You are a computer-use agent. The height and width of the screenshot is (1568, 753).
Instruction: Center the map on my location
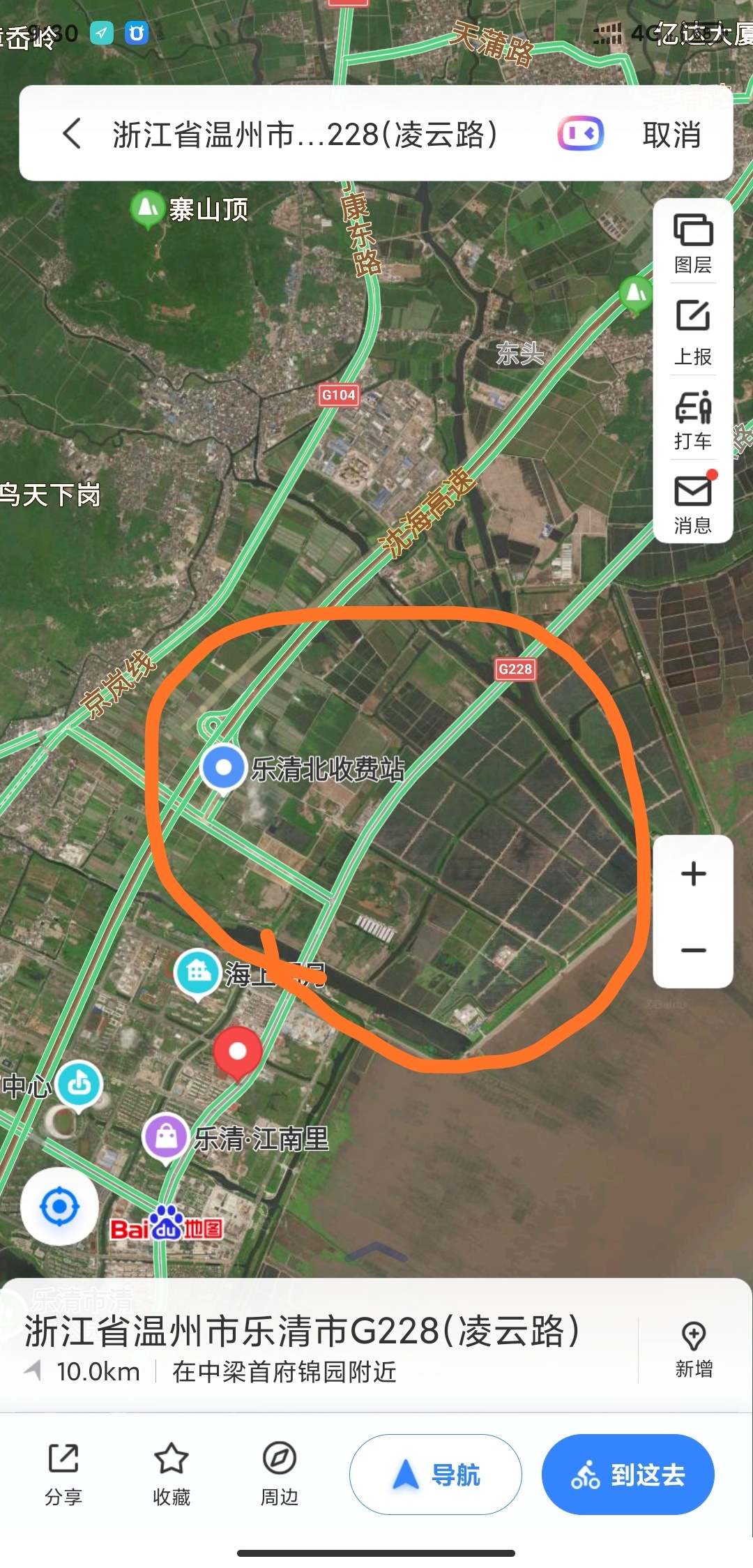[x=59, y=1206]
